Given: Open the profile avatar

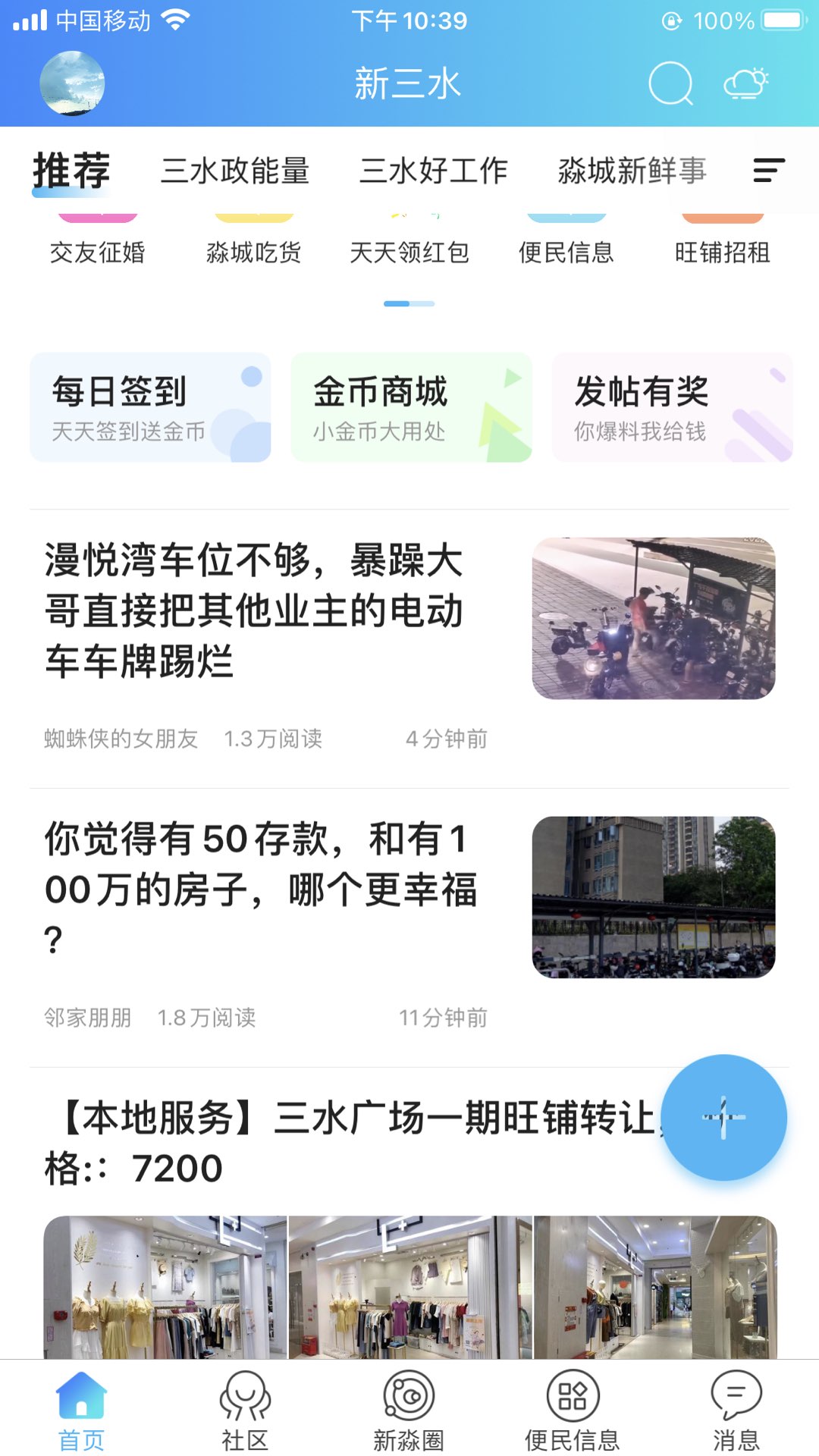Looking at the screenshot, I should 72,83.
